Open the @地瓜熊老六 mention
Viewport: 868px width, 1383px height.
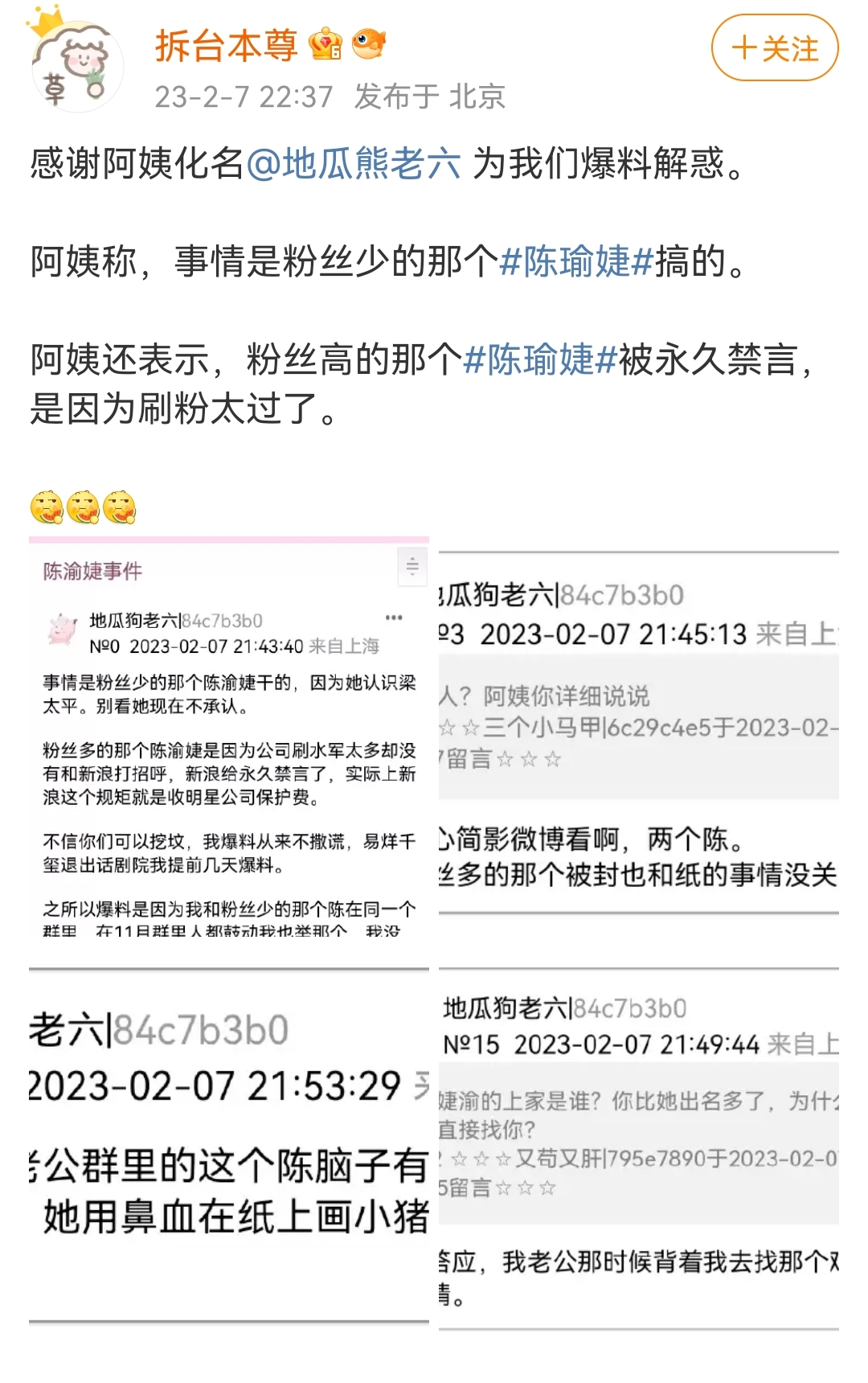click(x=354, y=164)
